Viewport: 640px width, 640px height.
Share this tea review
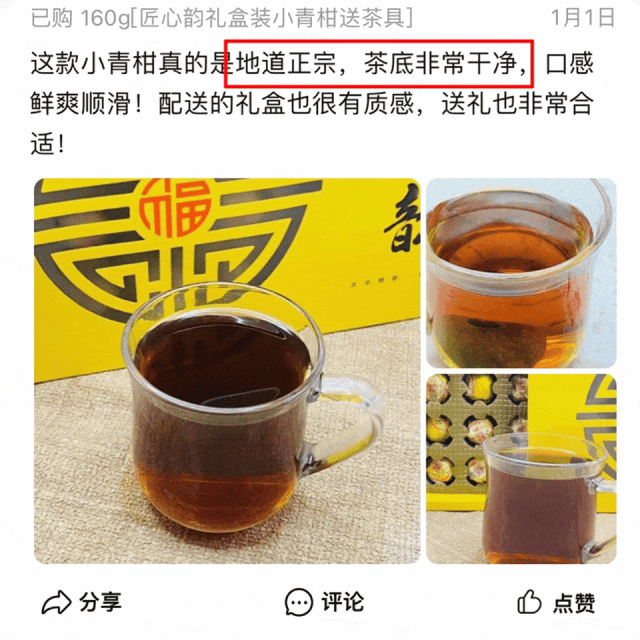(82, 602)
